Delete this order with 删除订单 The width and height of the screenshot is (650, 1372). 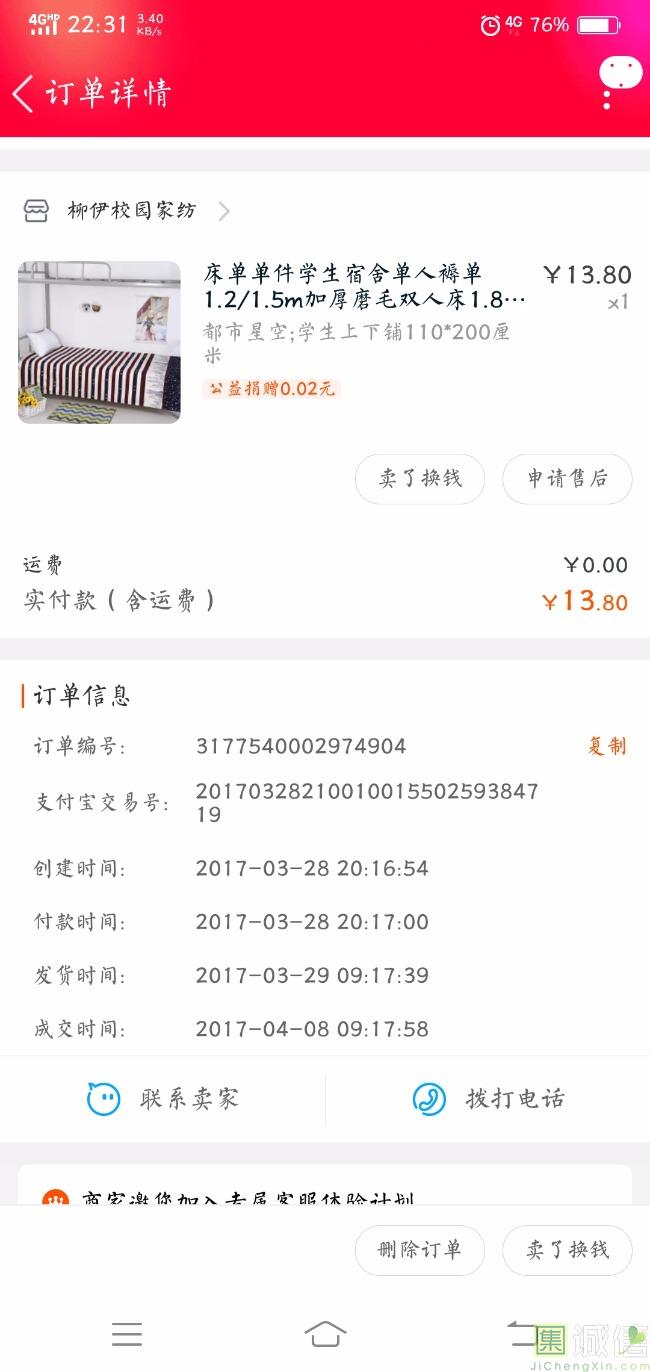[420, 1250]
